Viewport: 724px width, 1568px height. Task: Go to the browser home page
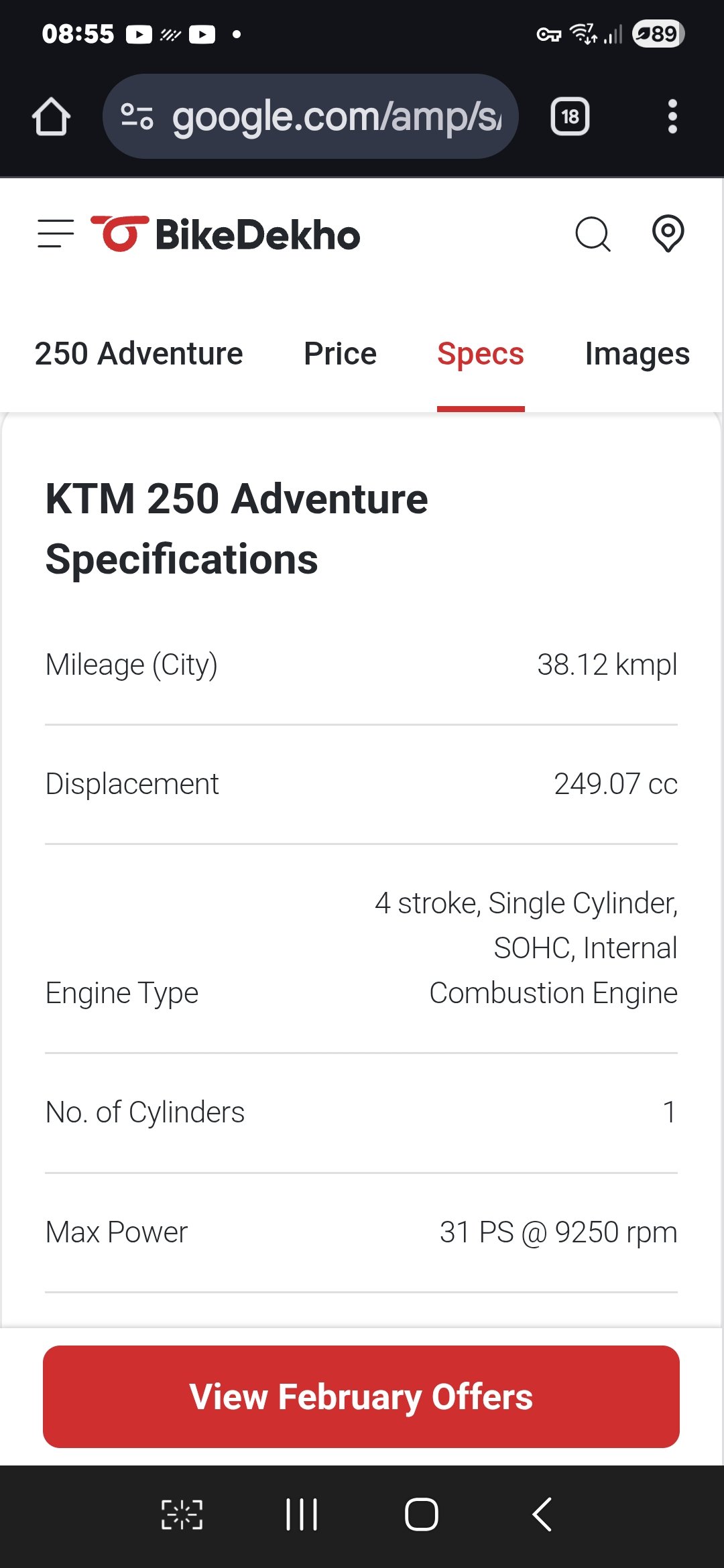(x=51, y=117)
